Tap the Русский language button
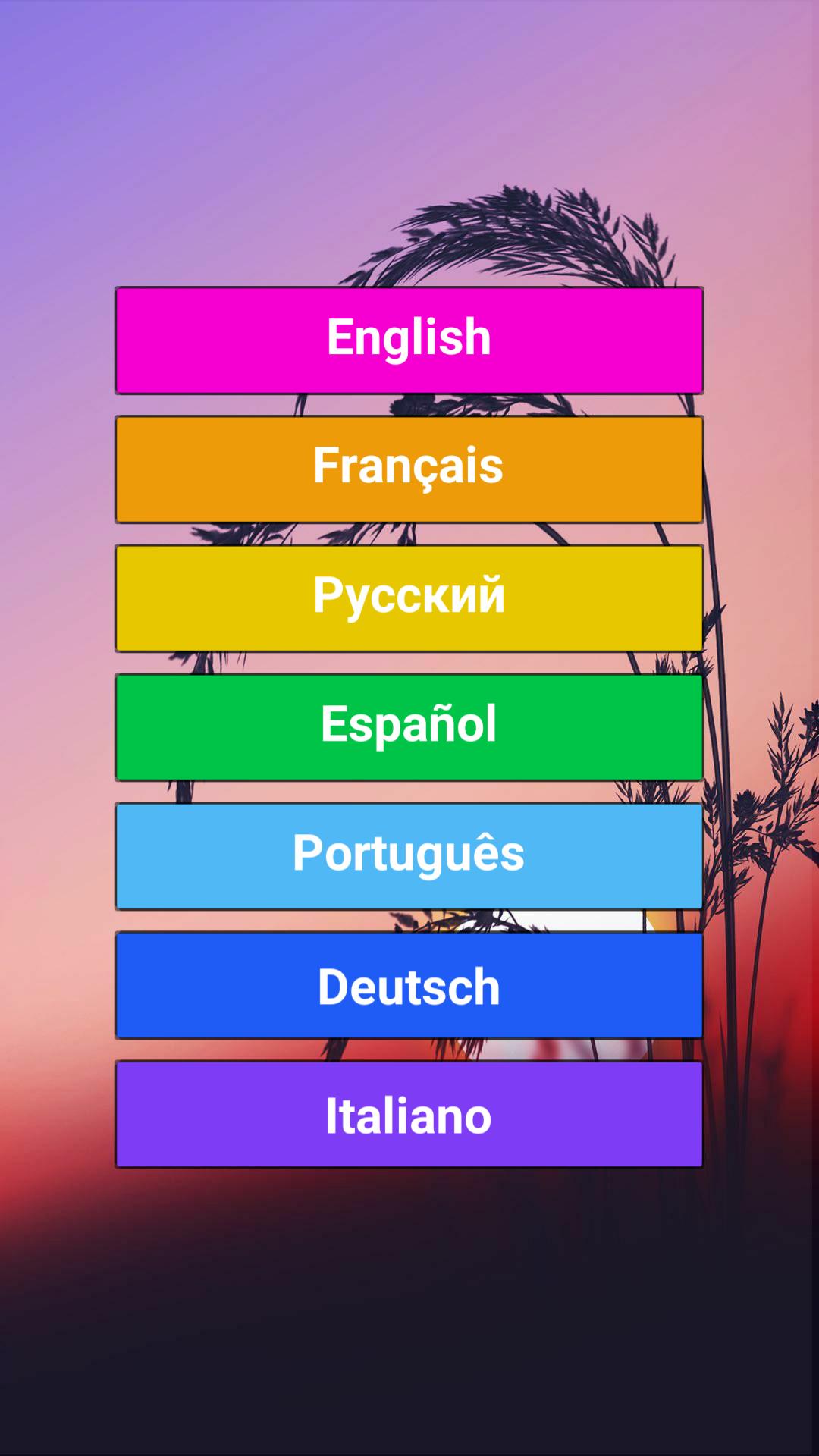Viewport: 819px width, 1456px height. [x=409, y=598]
